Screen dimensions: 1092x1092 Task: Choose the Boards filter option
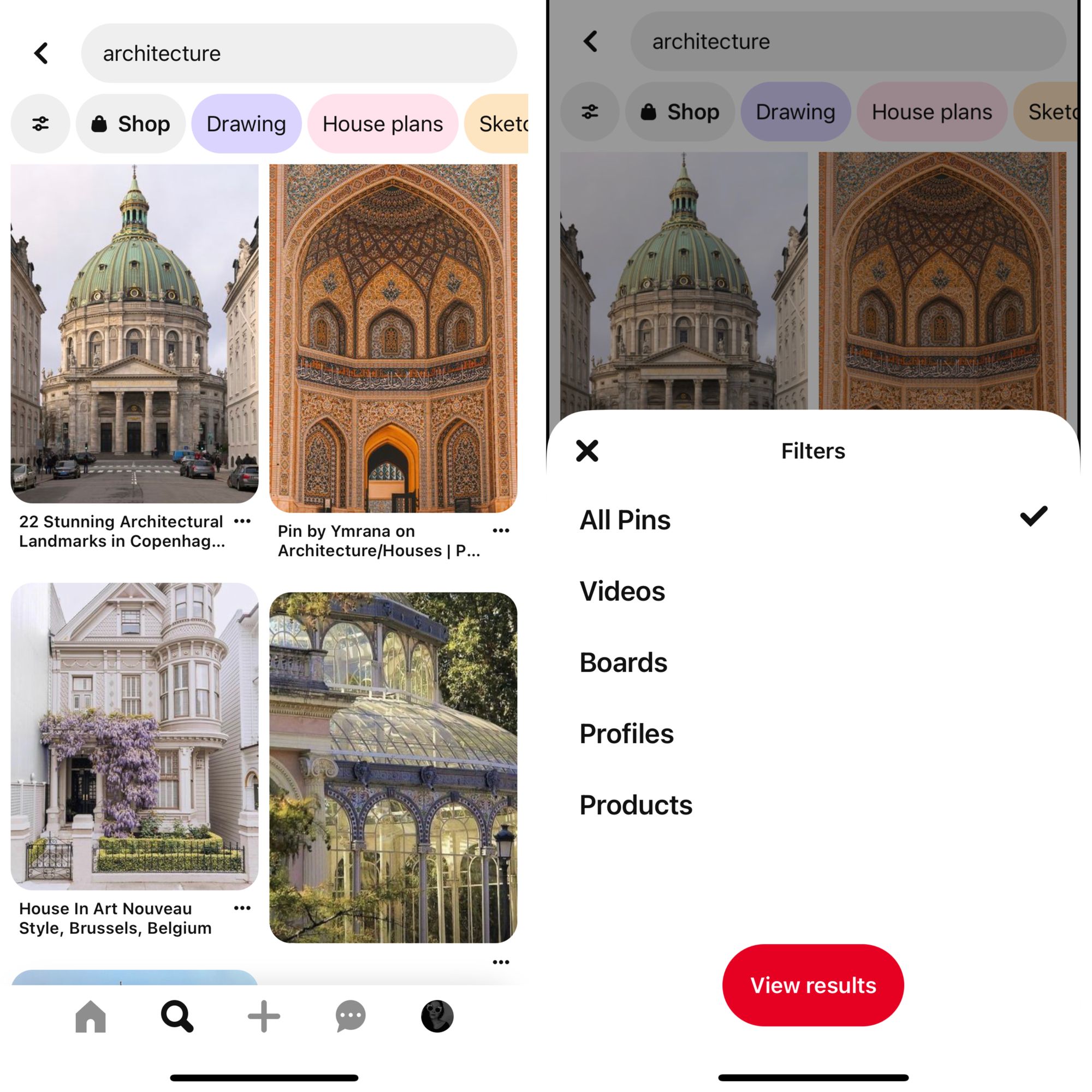point(623,662)
